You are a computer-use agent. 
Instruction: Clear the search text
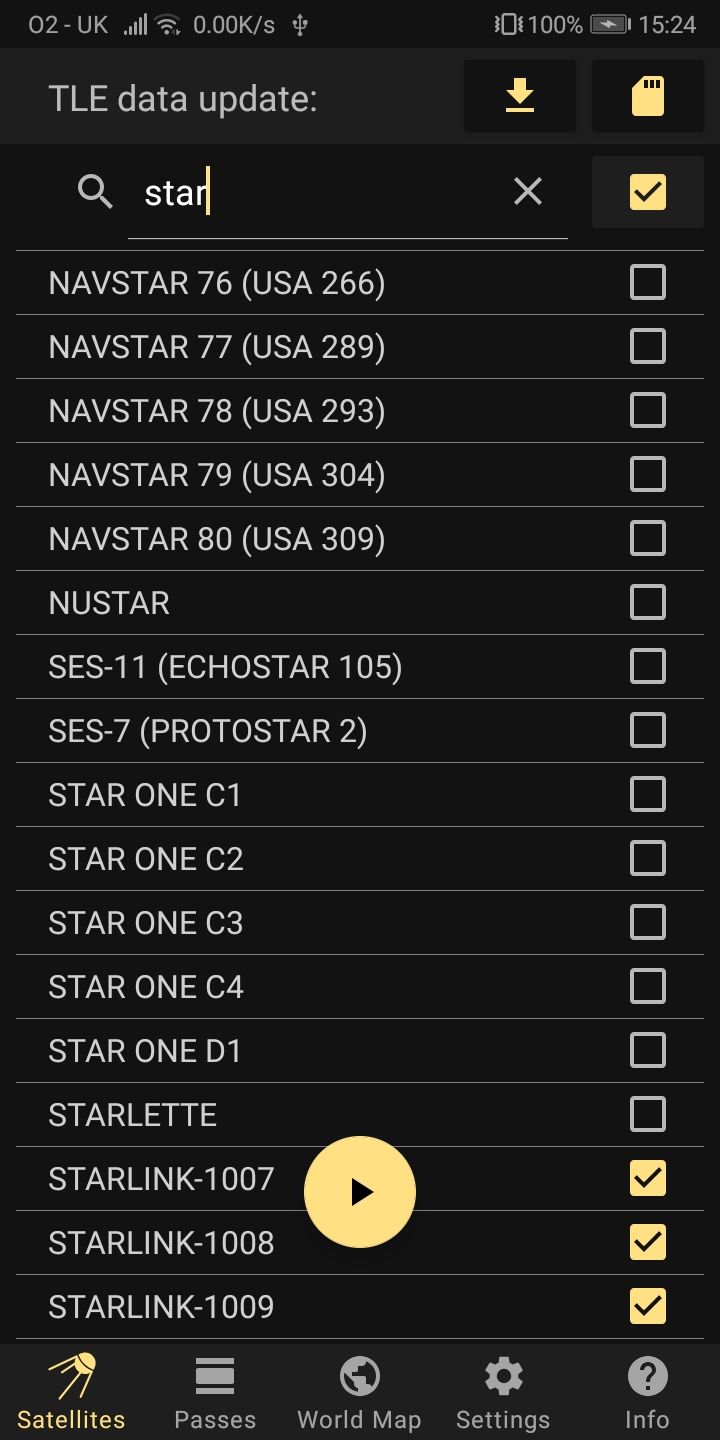[527, 191]
